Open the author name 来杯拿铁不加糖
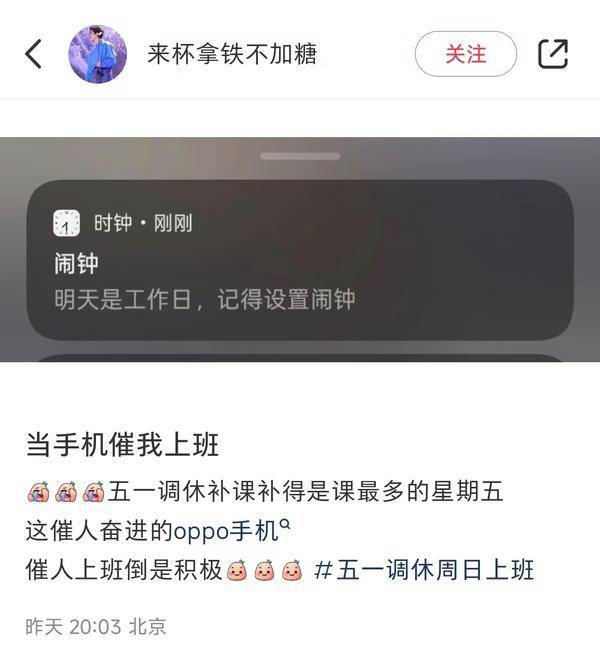Screen dimensions: 600x671 pos(232,54)
